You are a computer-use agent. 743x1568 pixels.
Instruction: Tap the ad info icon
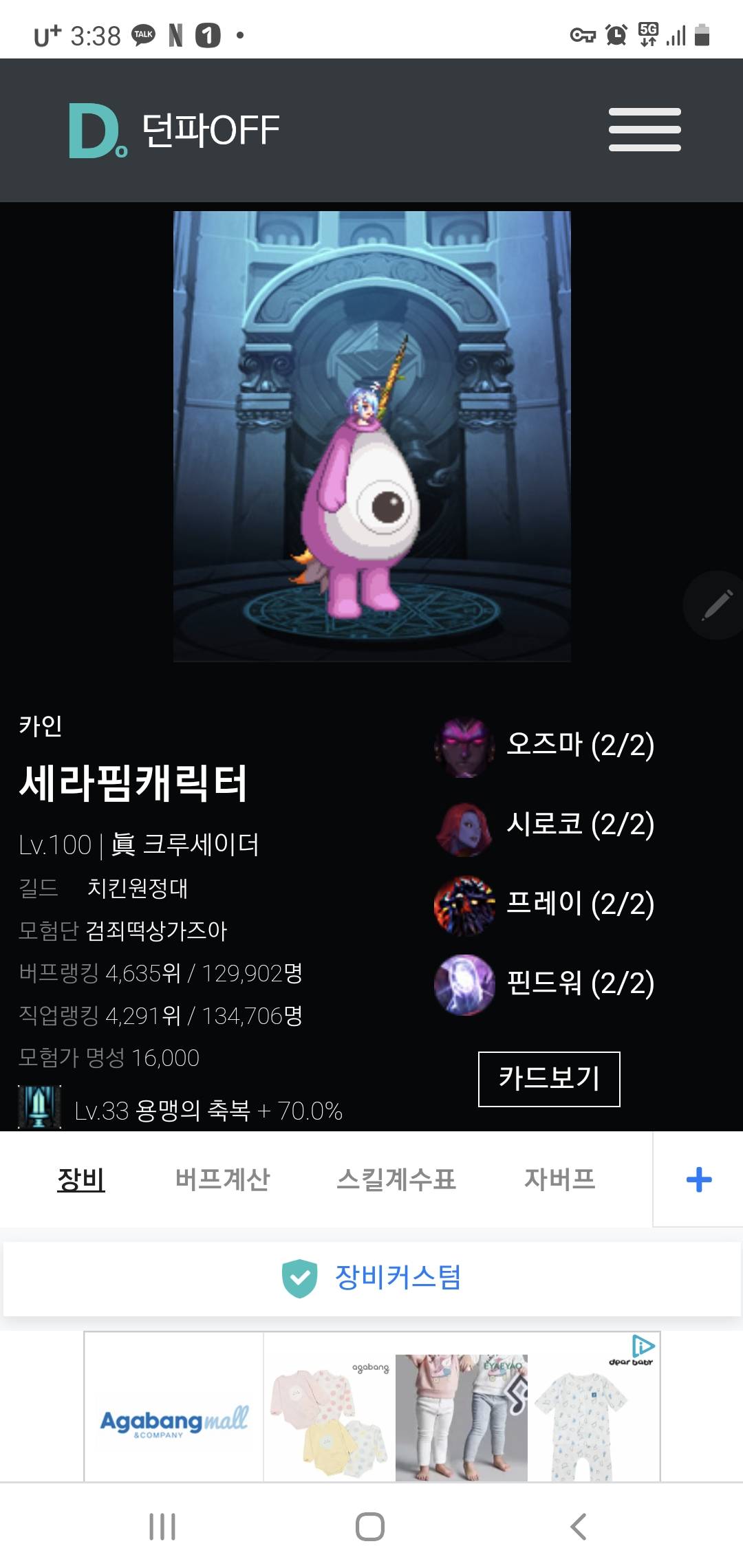643,1345
